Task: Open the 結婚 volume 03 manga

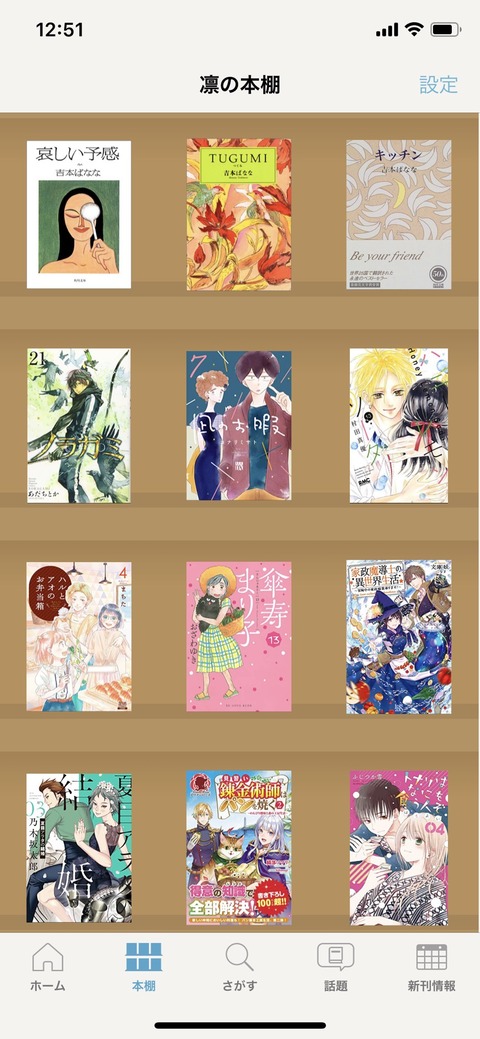Action: (x=79, y=848)
